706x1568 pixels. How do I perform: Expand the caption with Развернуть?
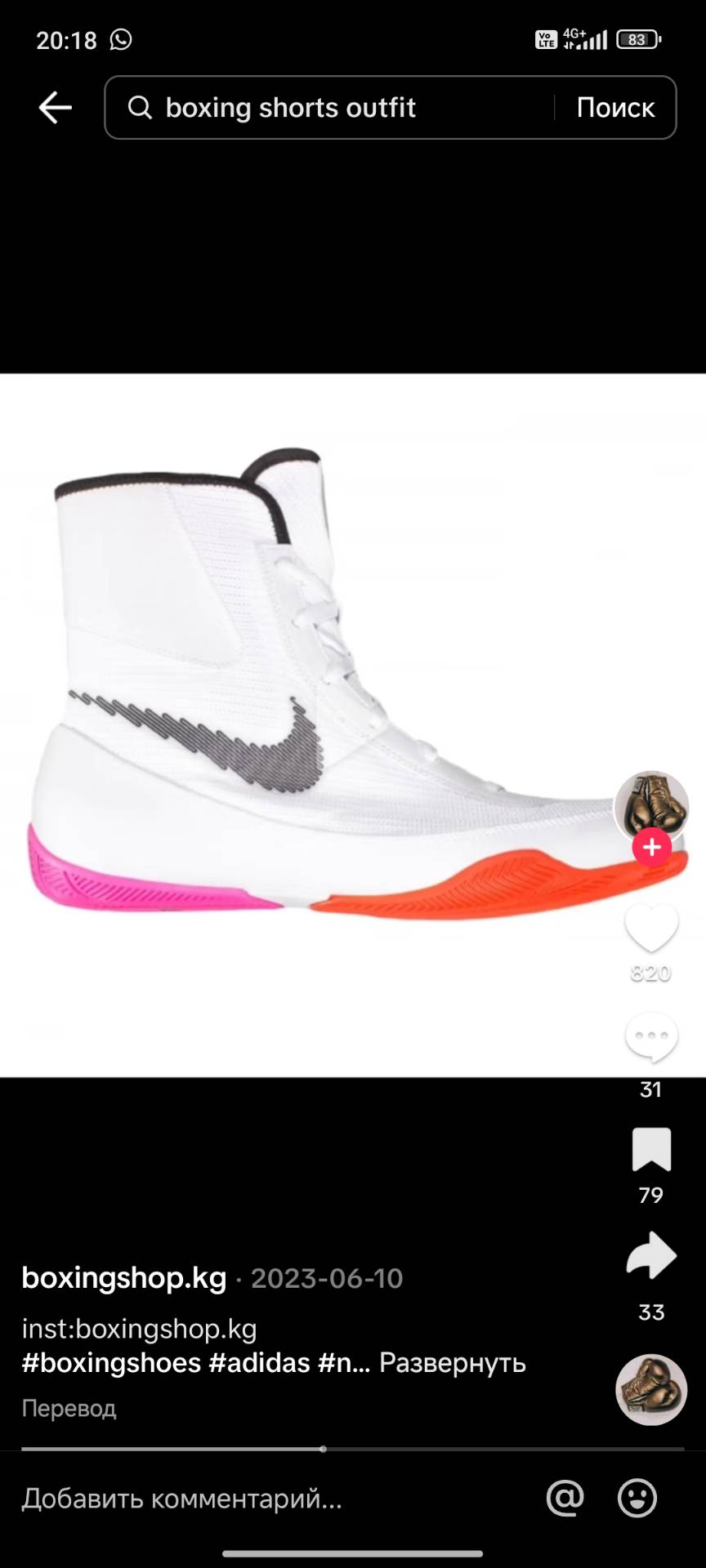pos(452,1363)
